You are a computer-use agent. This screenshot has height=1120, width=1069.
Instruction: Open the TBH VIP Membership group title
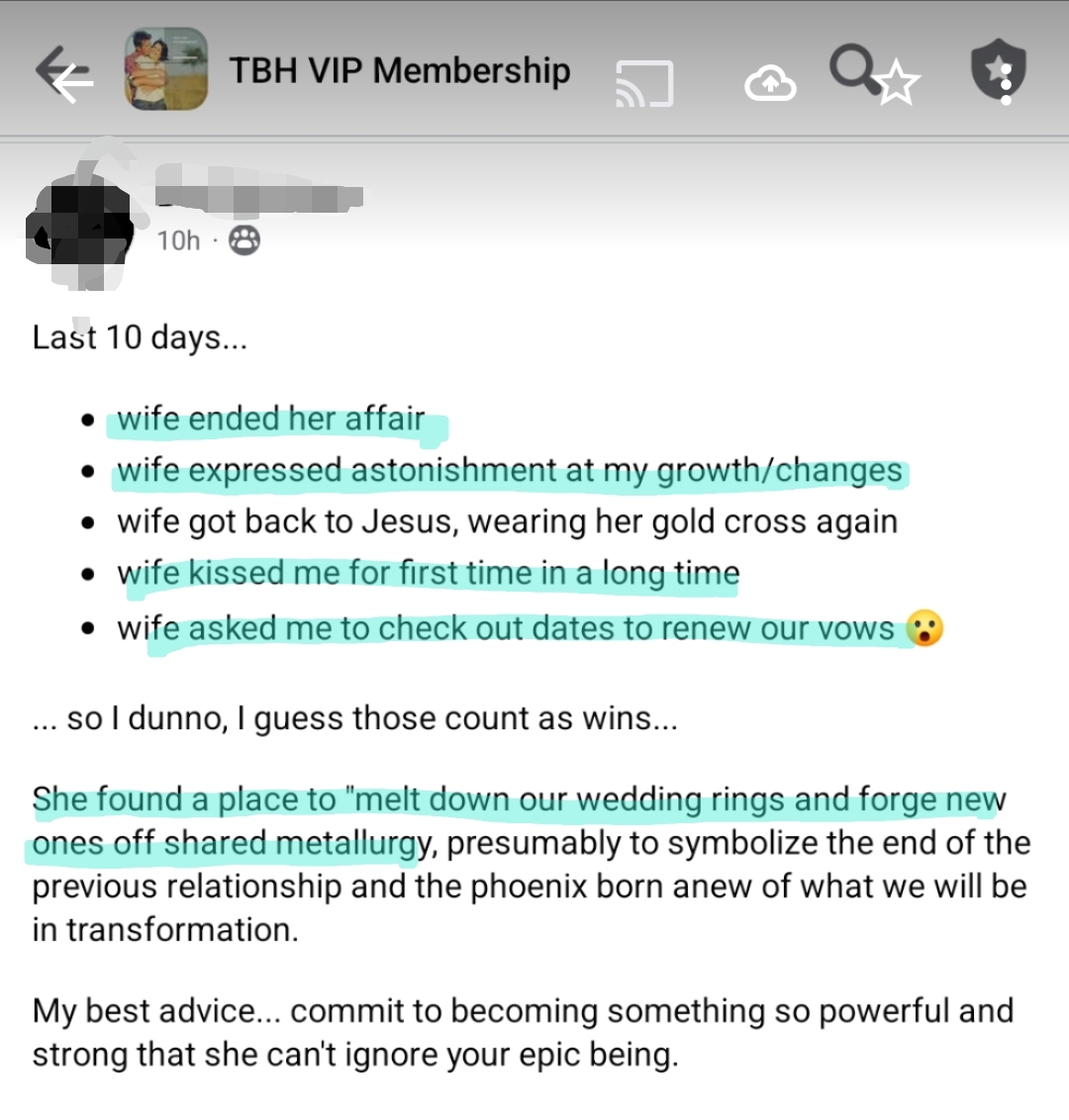(x=399, y=70)
